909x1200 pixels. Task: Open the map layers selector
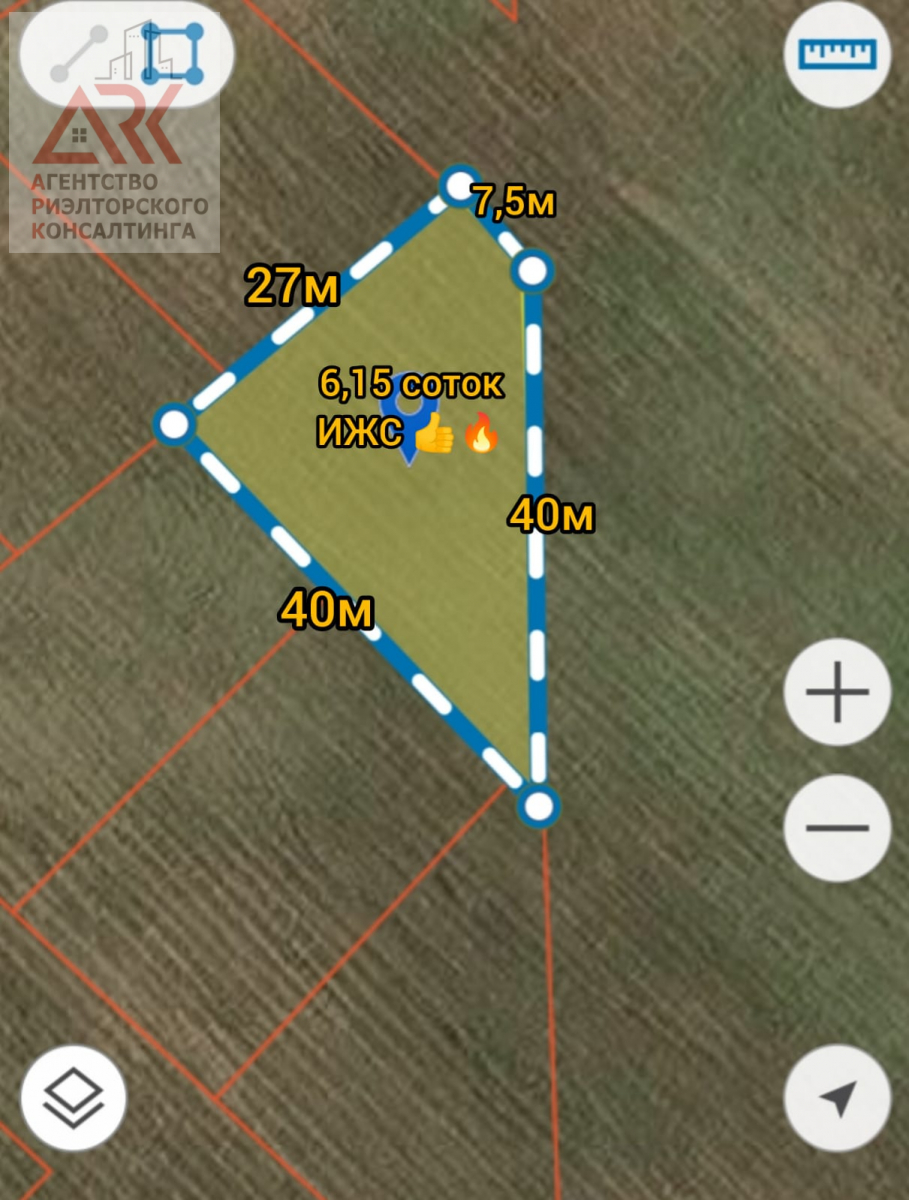(74, 1098)
